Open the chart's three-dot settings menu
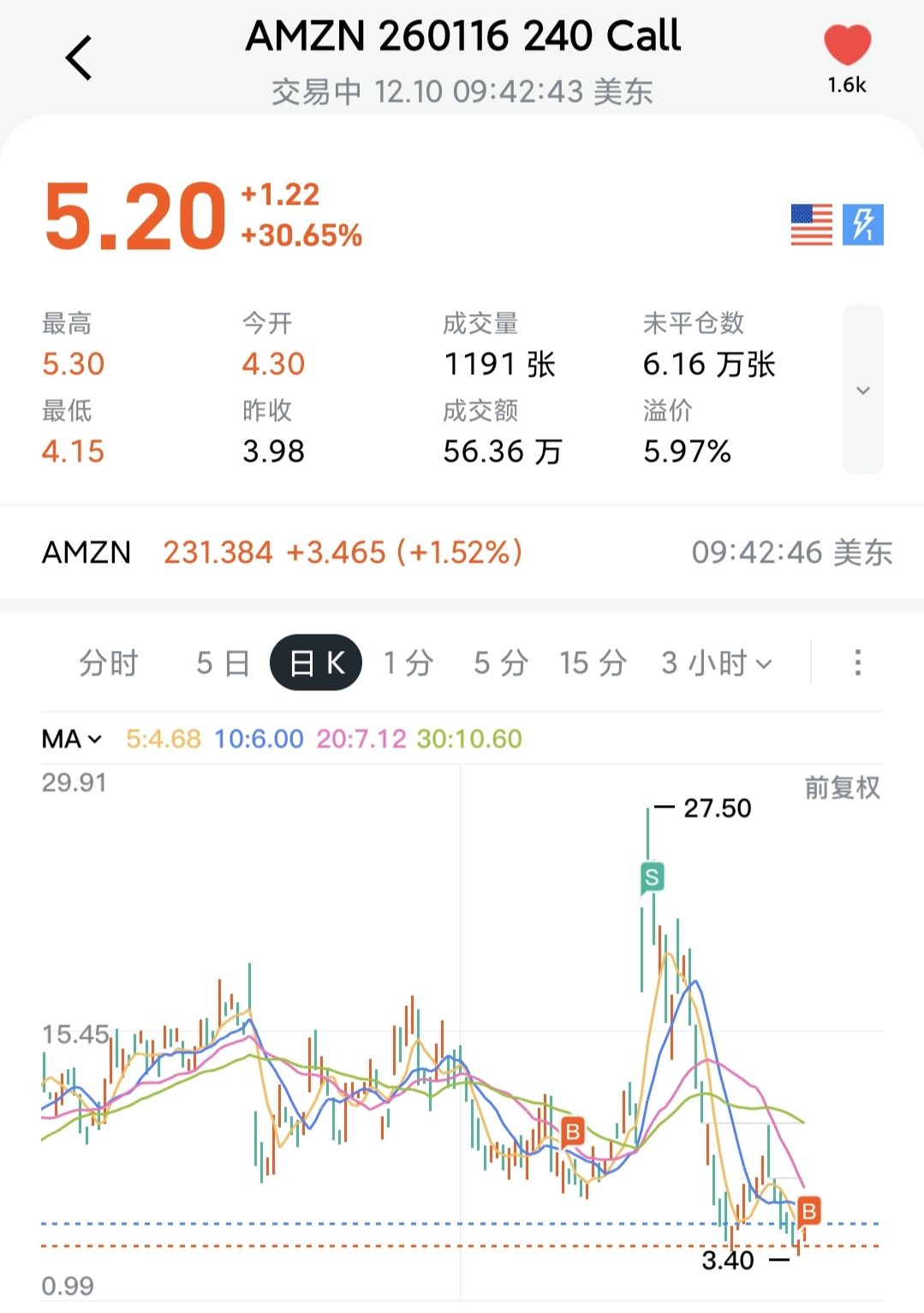Viewport: 924px width, 1313px height. tap(857, 663)
